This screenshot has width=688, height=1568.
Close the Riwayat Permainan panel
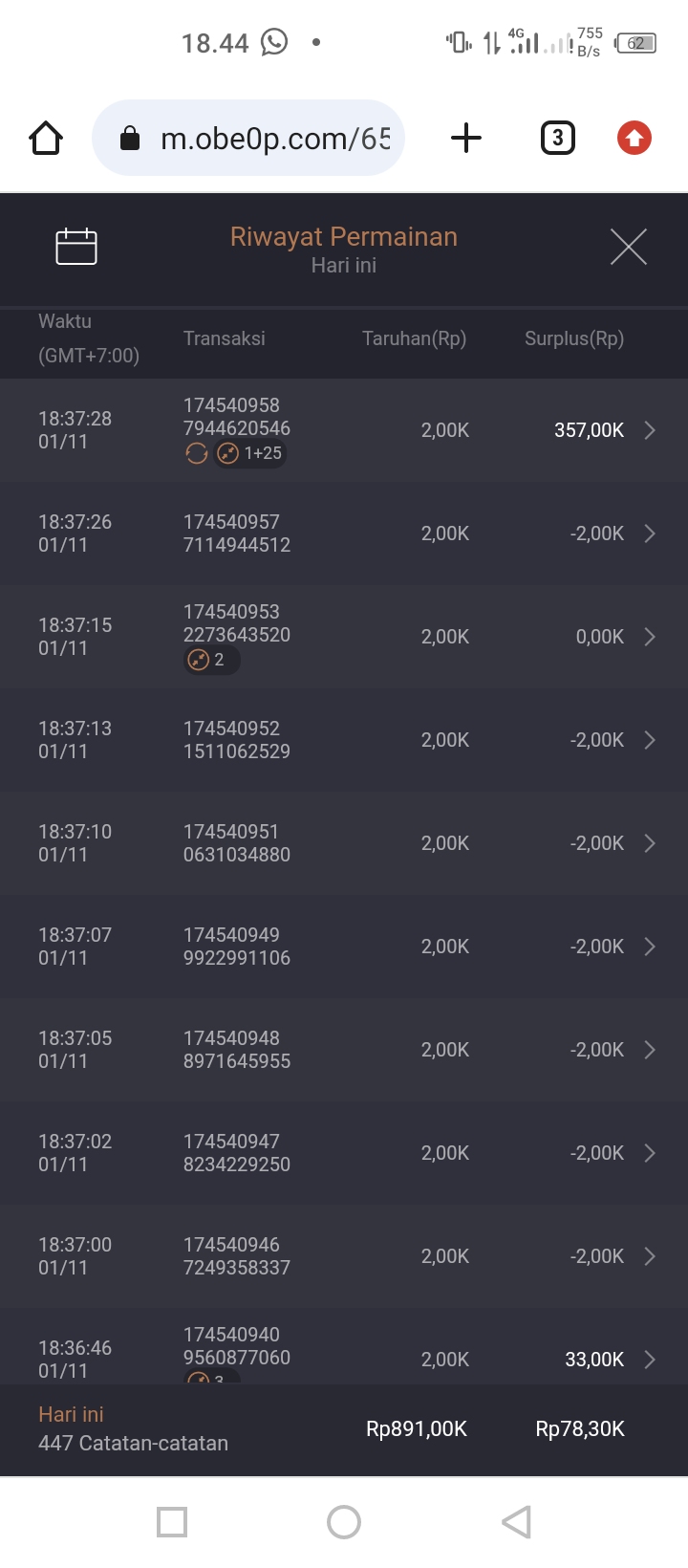pyautogui.click(x=629, y=247)
